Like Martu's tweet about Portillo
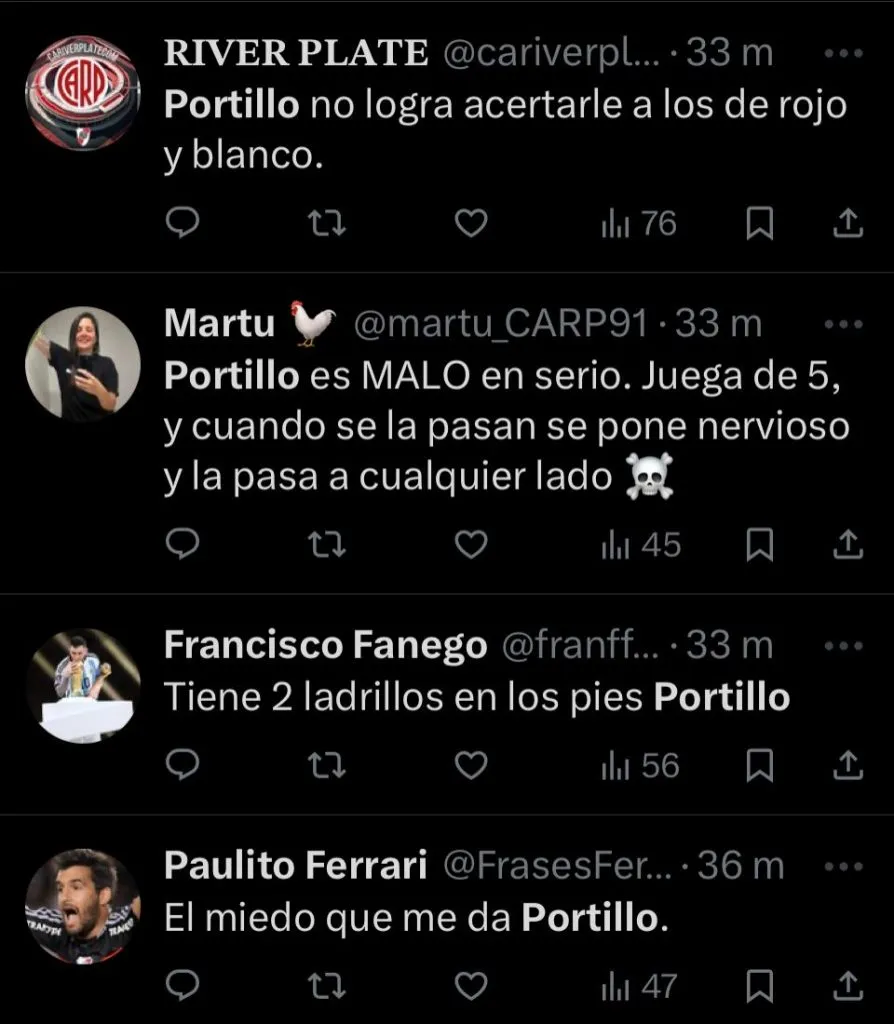This screenshot has width=894, height=1024. (x=470, y=545)
